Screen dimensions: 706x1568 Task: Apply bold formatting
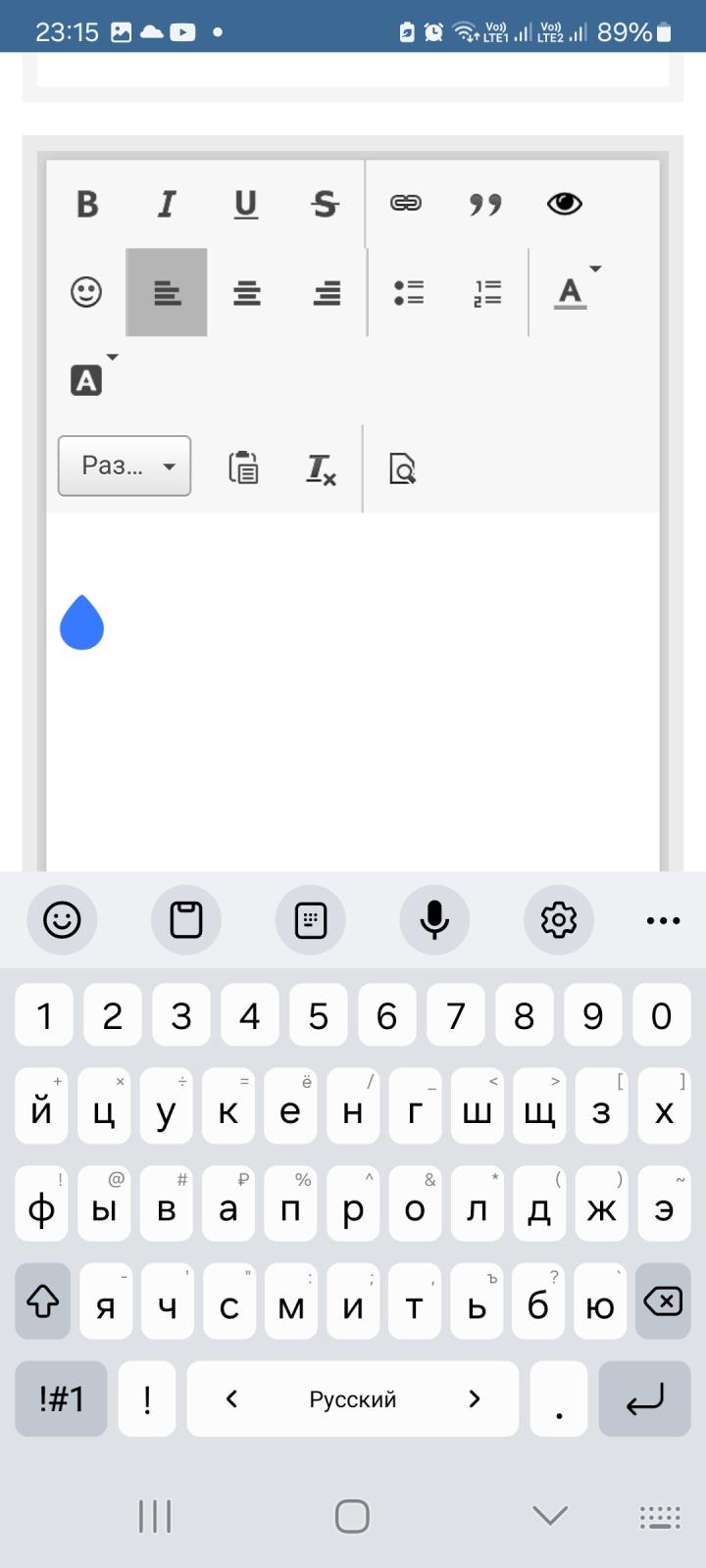(87, 204)
